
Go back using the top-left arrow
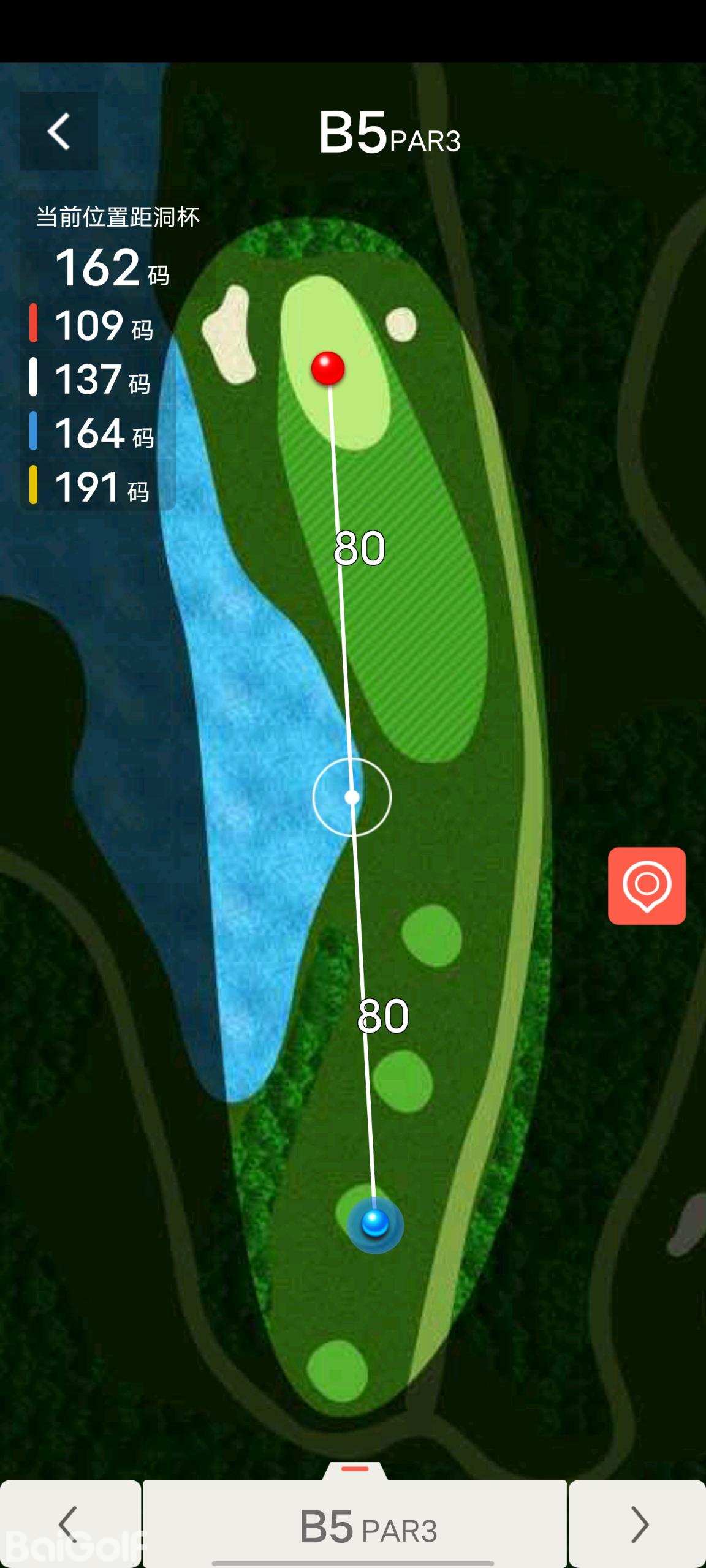point(59,131)
